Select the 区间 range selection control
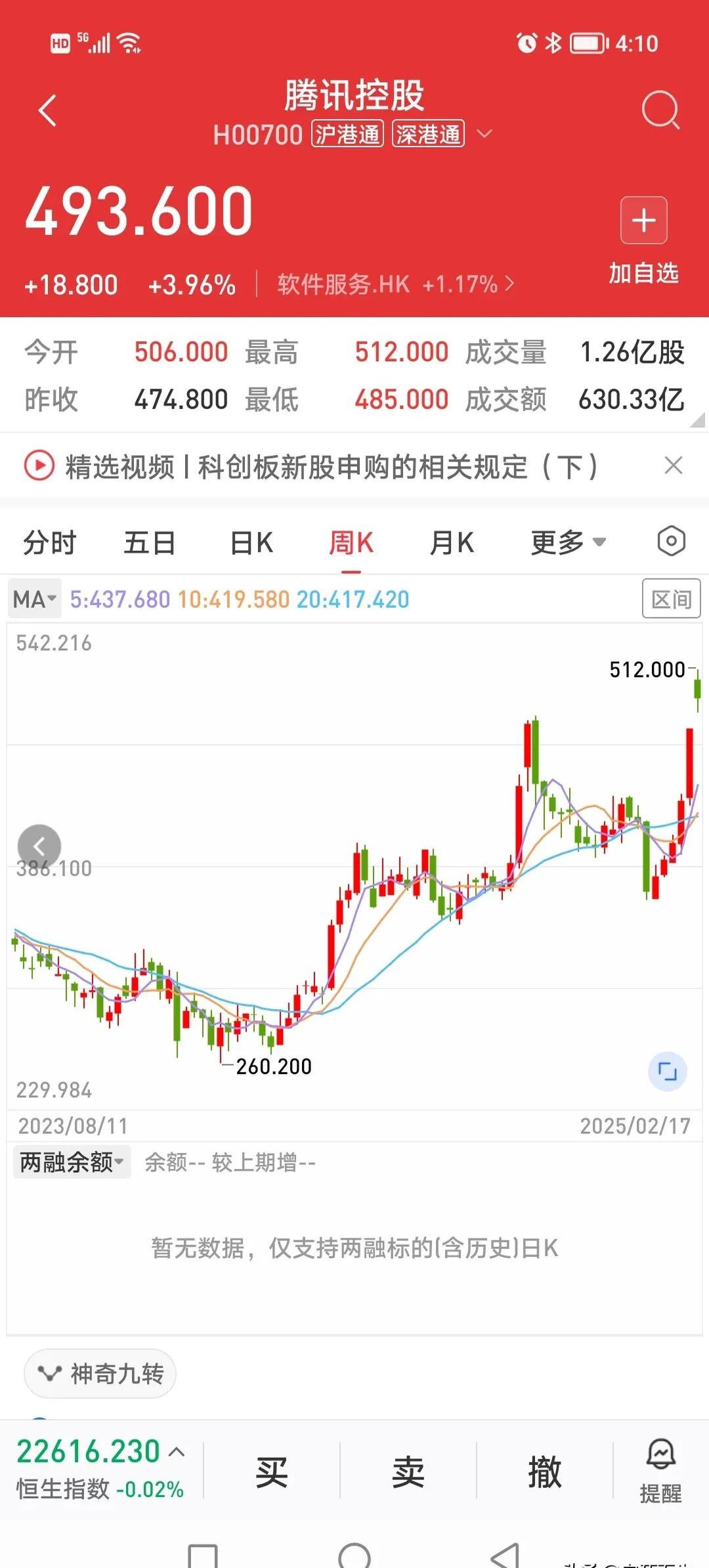The width and height of the screenshot is (709, 1568). pyautogui.click(x=671, y=598)
